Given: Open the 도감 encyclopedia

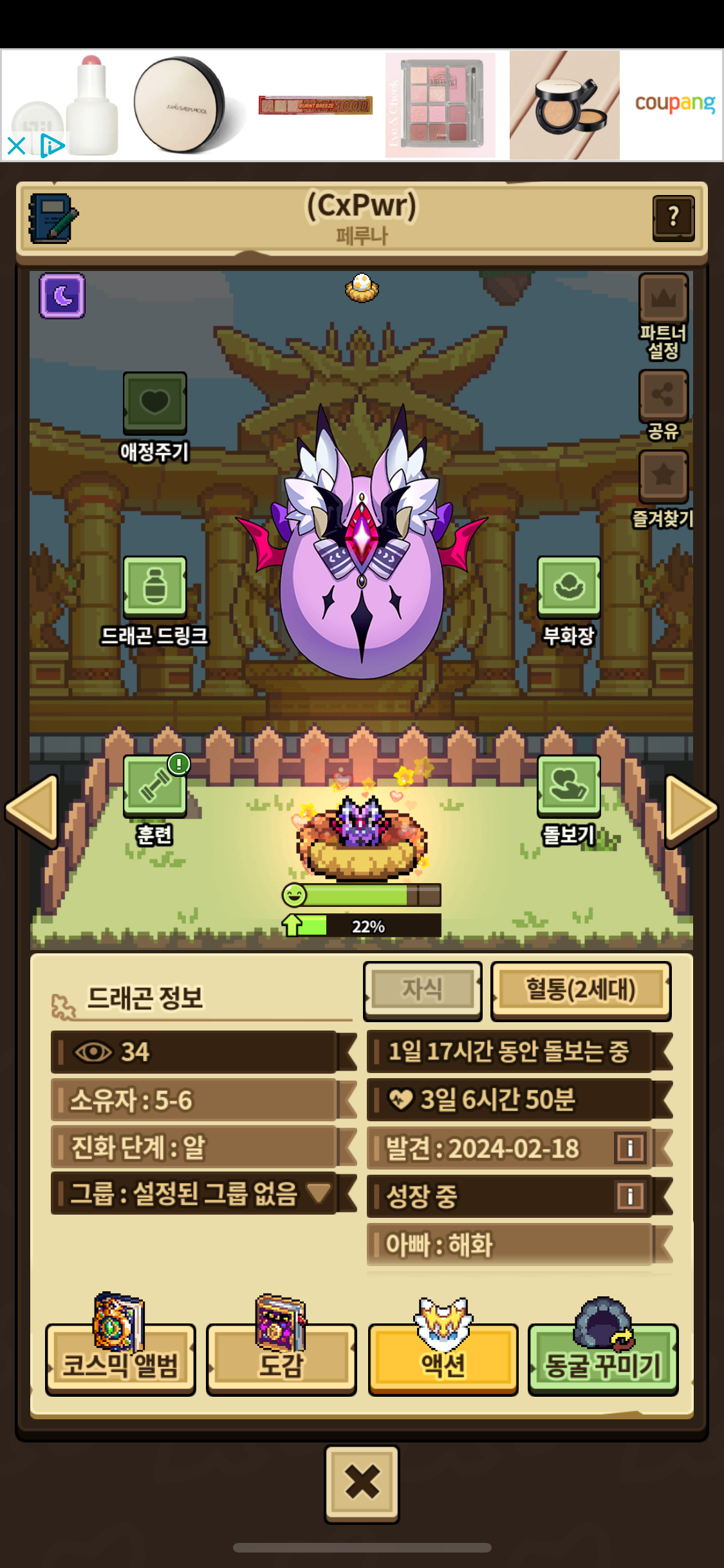Looking at the screenshot, I should 281,1362.
